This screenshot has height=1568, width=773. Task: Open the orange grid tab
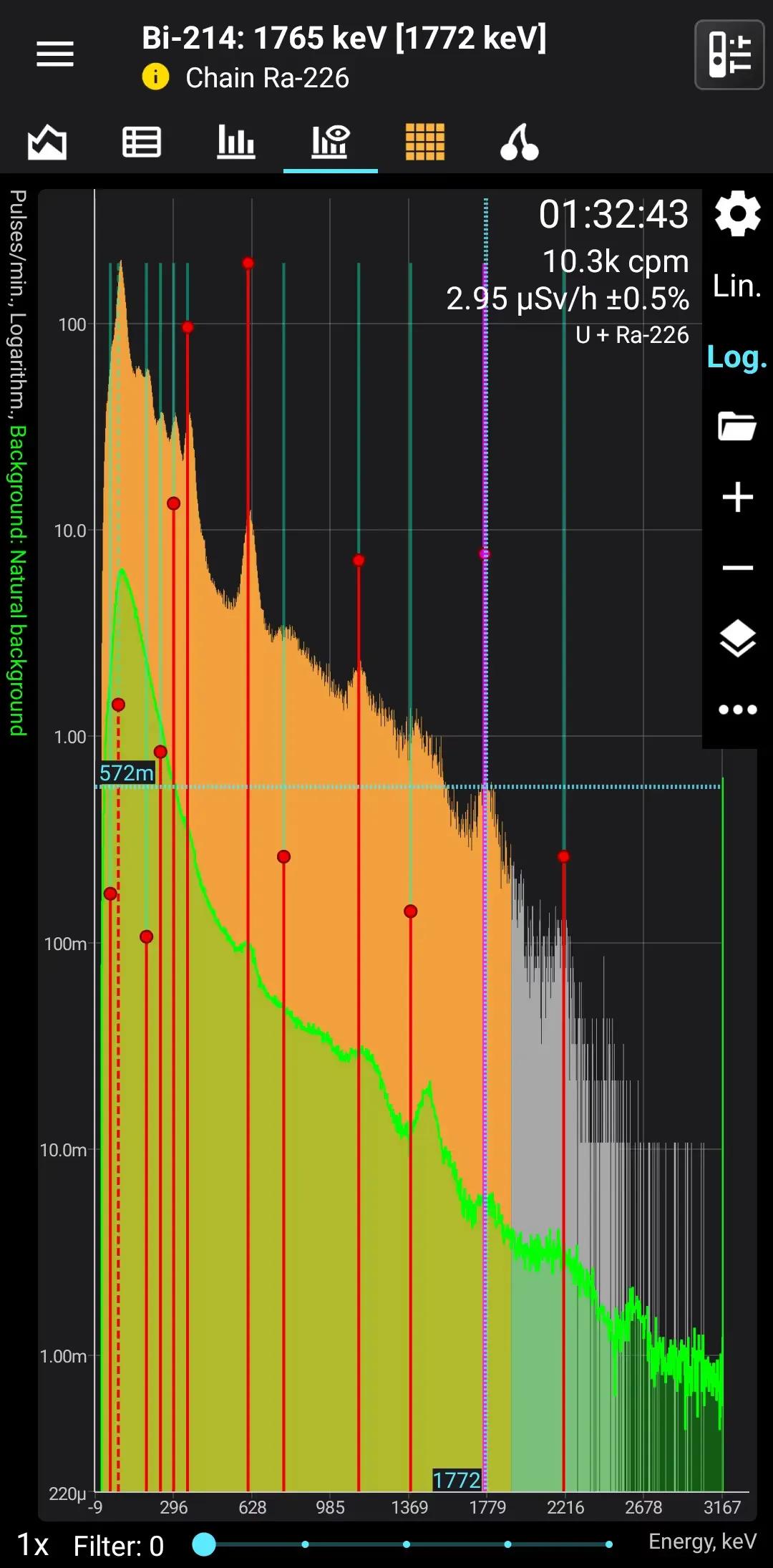pyautogui.click(x=425, y=142)
